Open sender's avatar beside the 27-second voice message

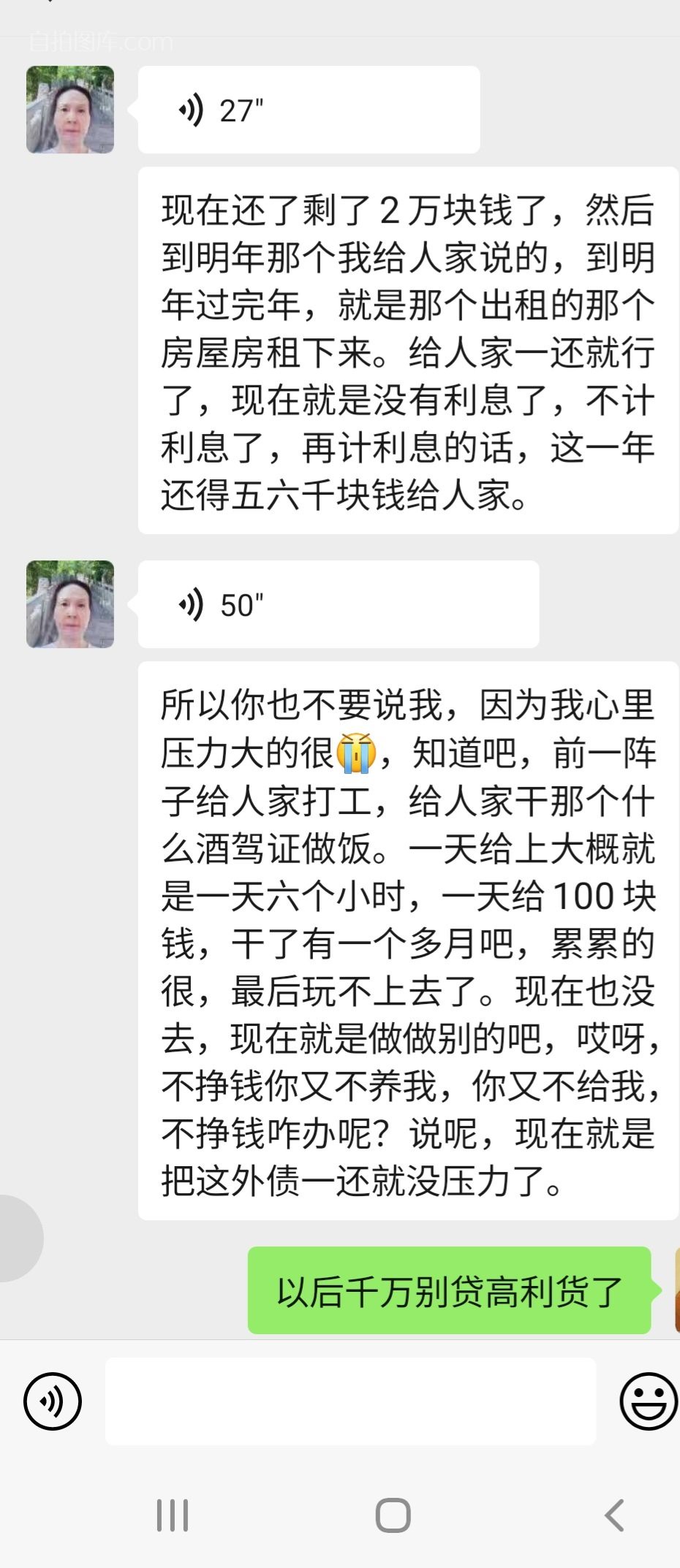click(x=70, y=110)
